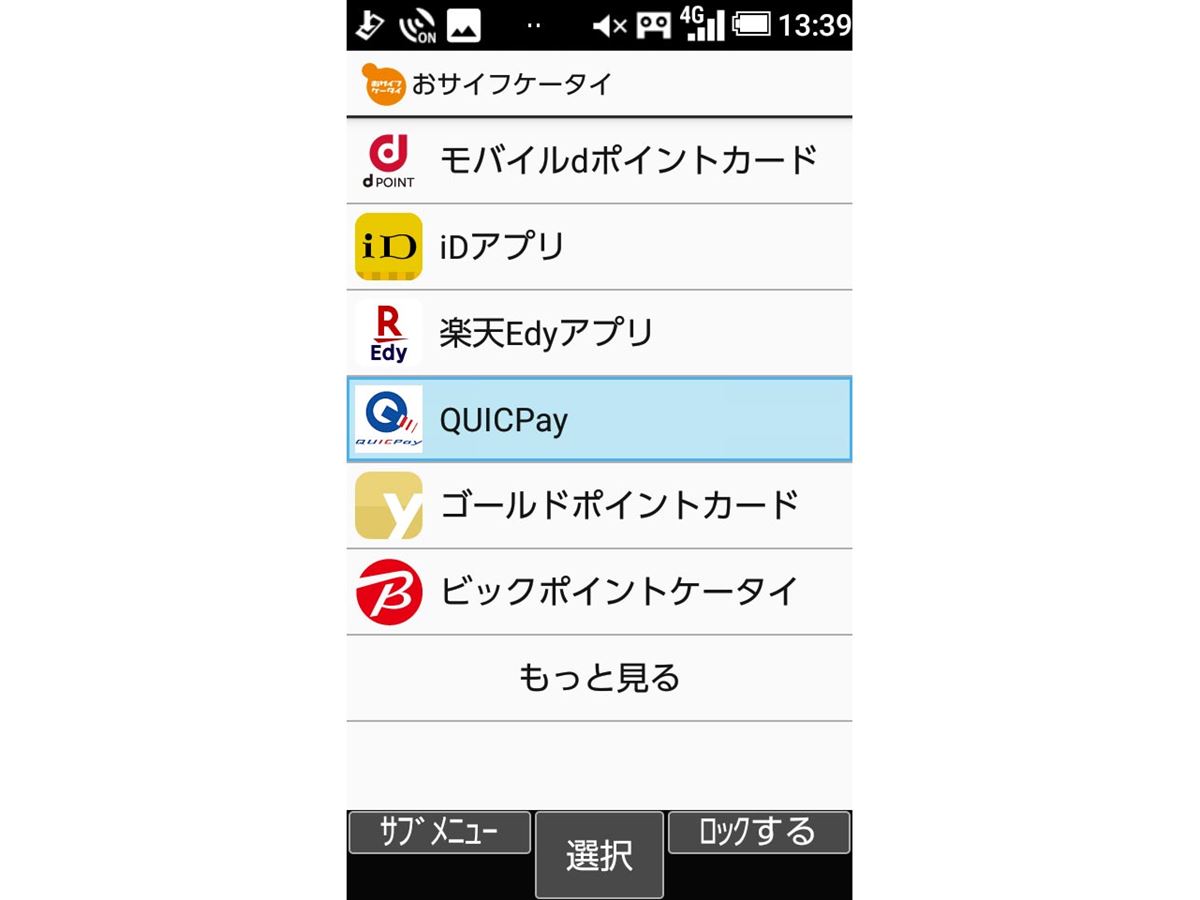Open ゴールドポイントカード

pyautogui.click(x=599, y=506)
